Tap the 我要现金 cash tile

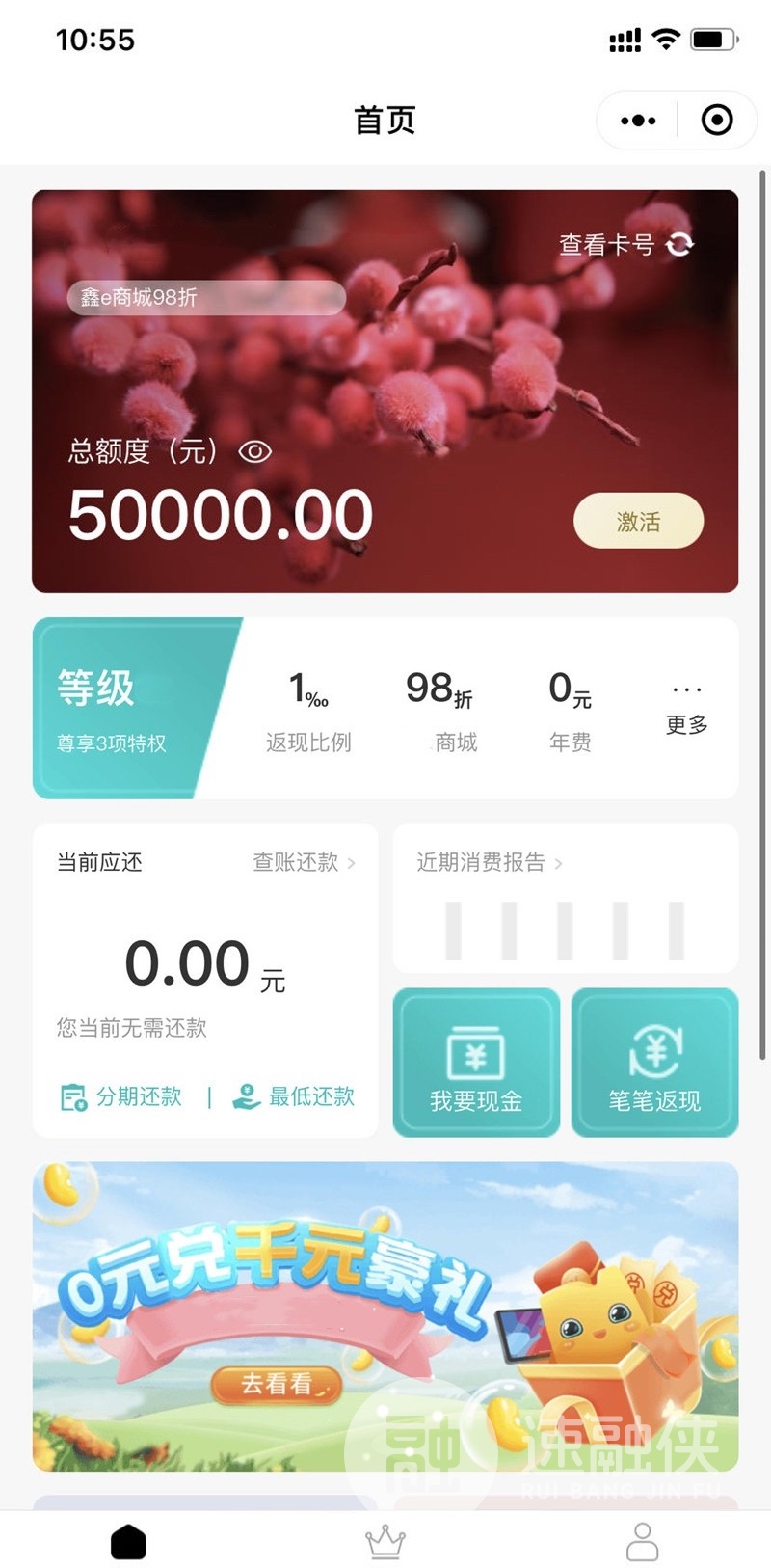[476, 1063]
